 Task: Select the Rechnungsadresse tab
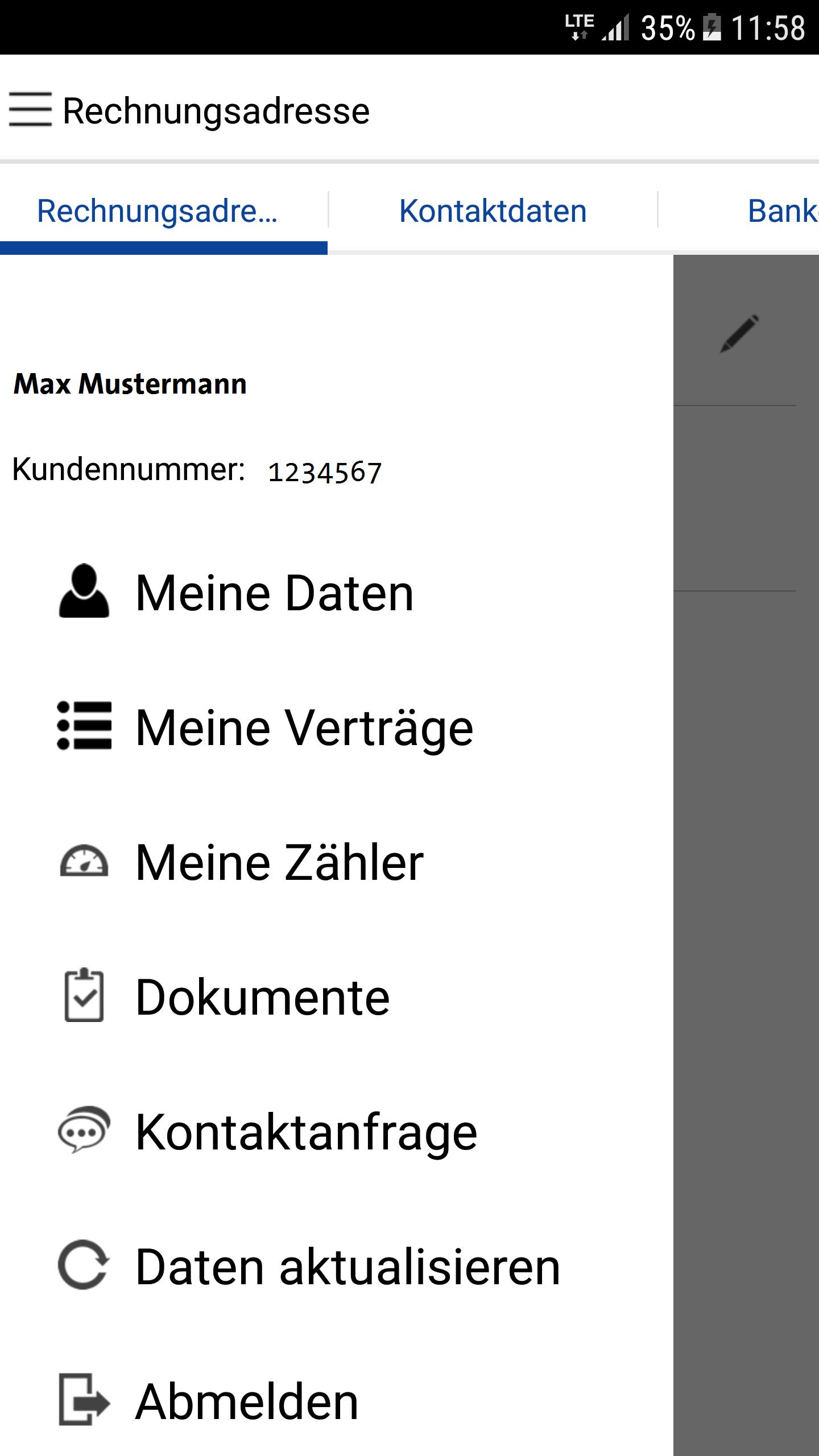point(158,212)
